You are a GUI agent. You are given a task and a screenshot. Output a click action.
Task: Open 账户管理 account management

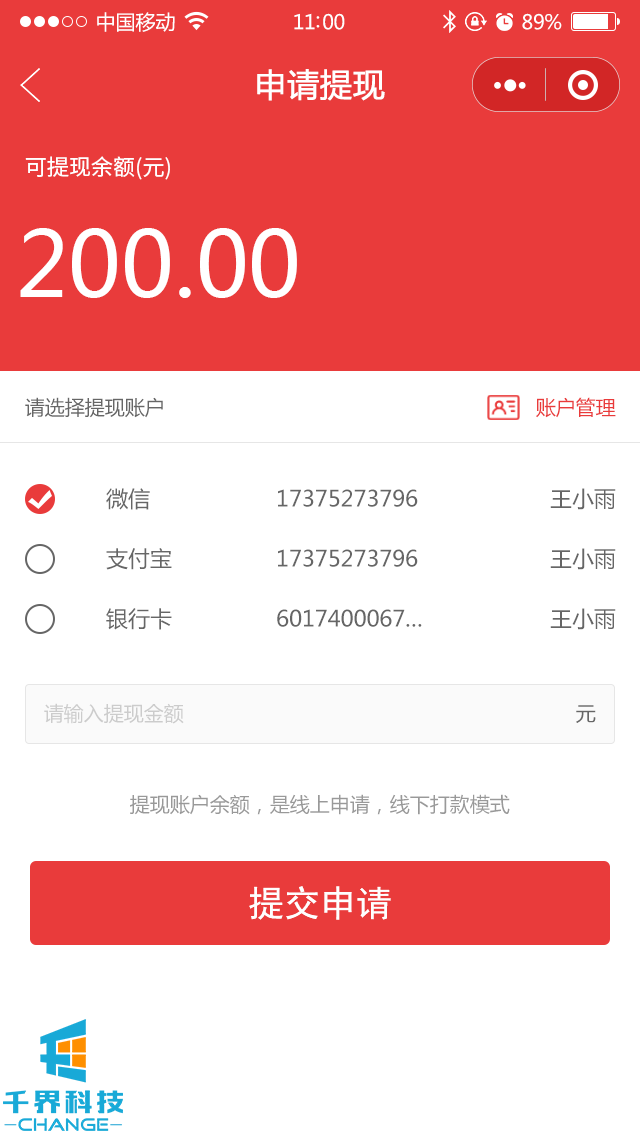[552, 408]
